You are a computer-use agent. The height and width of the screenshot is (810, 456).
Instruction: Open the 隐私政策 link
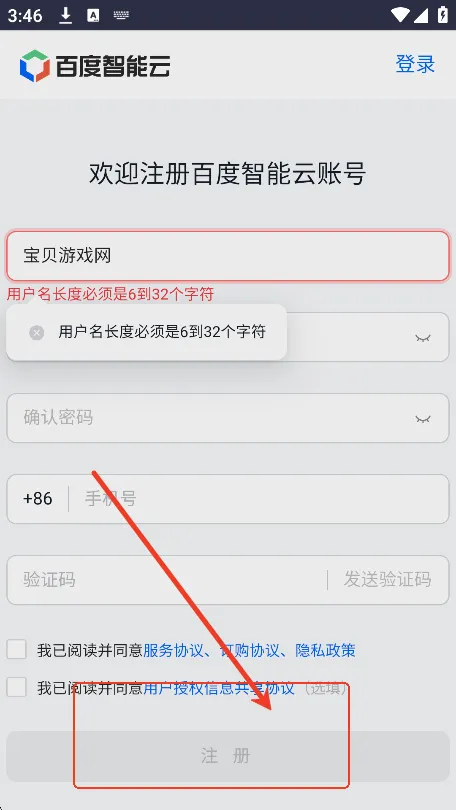(x=325, y=650)
